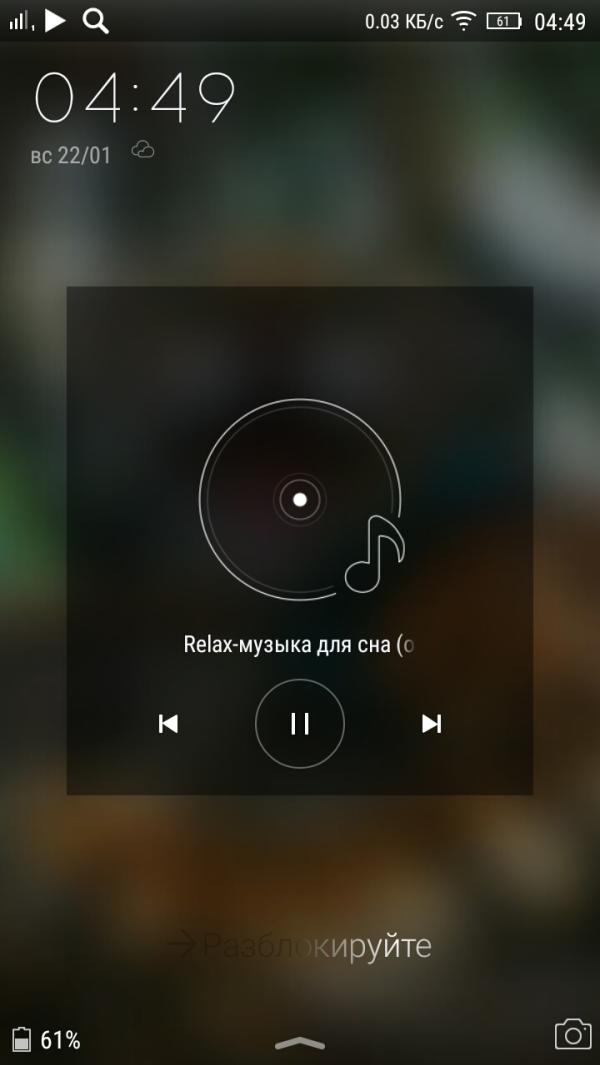Pause the Relax music track
This screenshot has height=1065, width=600.
300,723
